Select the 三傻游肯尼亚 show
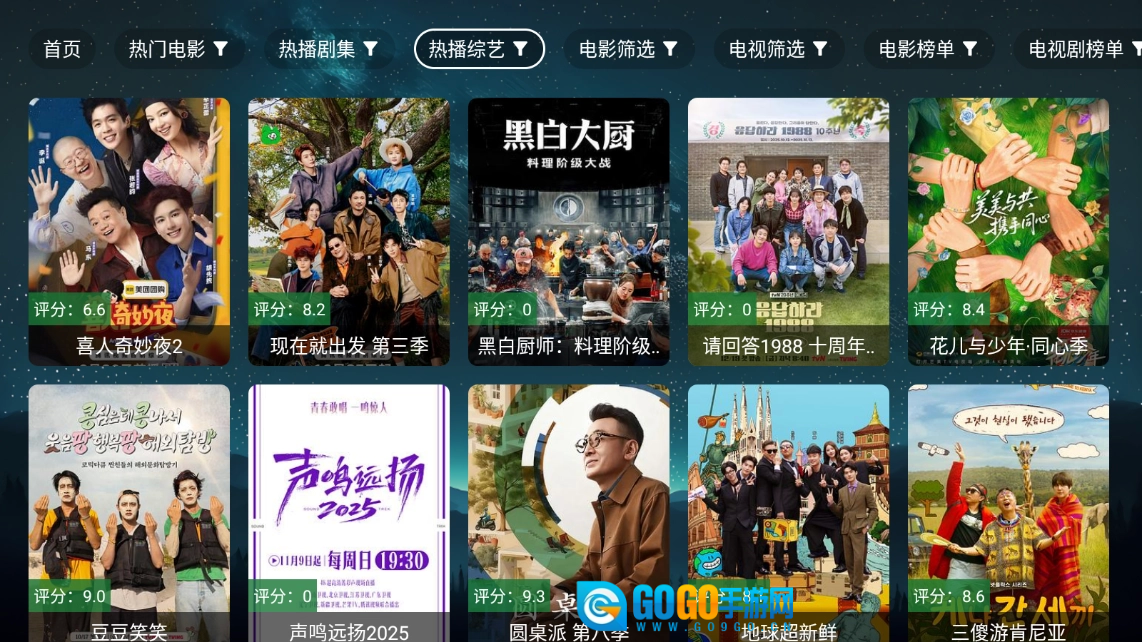Image resolution: width=1142 pixels, height=642 pixels. tap(1008, 510)
